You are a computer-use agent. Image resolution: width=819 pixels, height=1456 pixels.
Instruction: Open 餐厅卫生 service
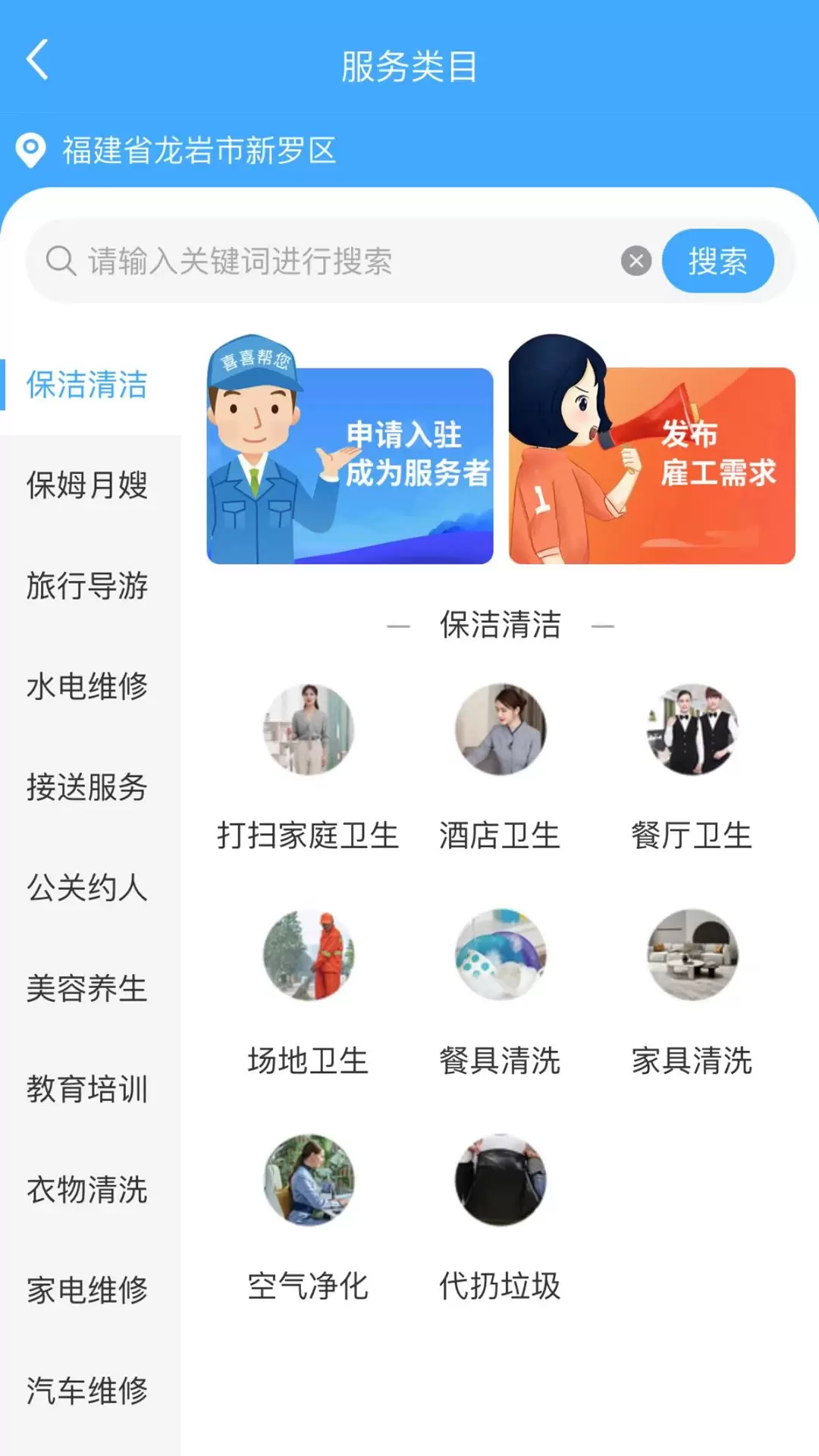tap(692, 766)
